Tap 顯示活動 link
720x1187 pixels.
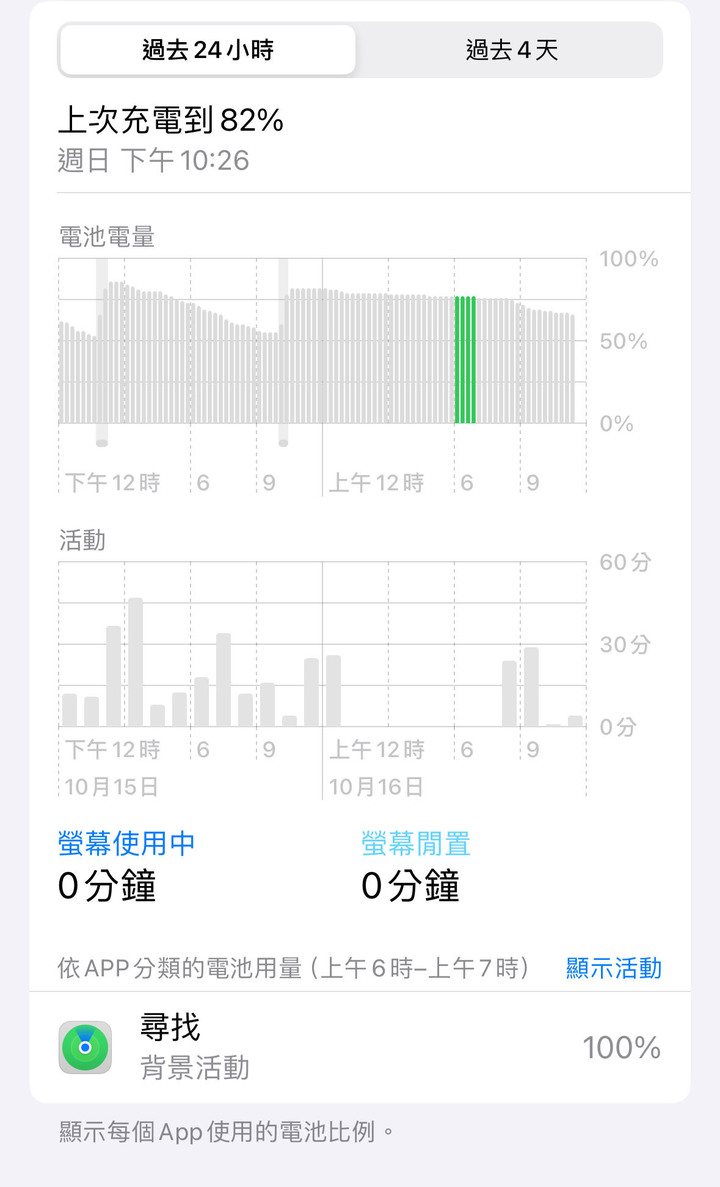613,967
